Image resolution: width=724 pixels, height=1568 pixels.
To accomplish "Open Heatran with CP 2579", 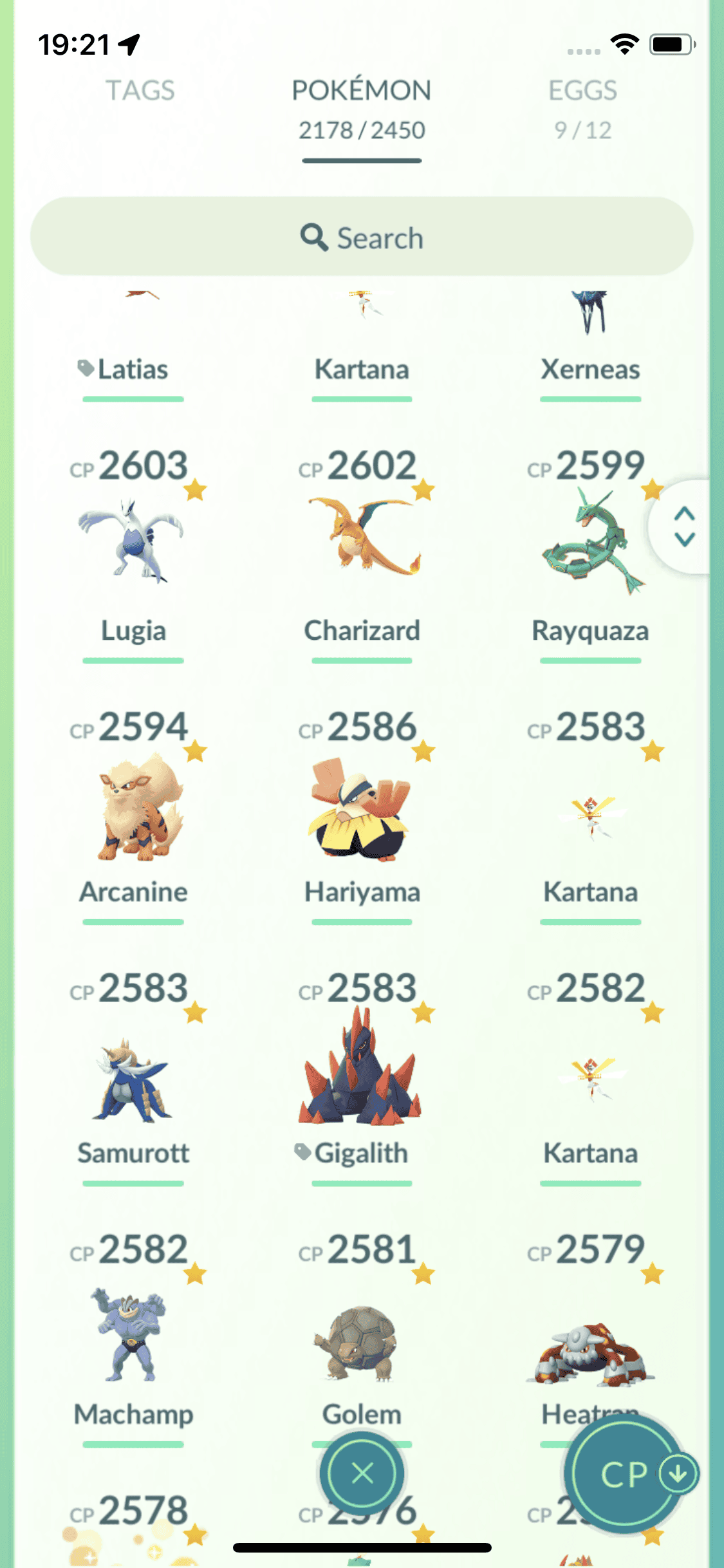I will (589, 1349).
